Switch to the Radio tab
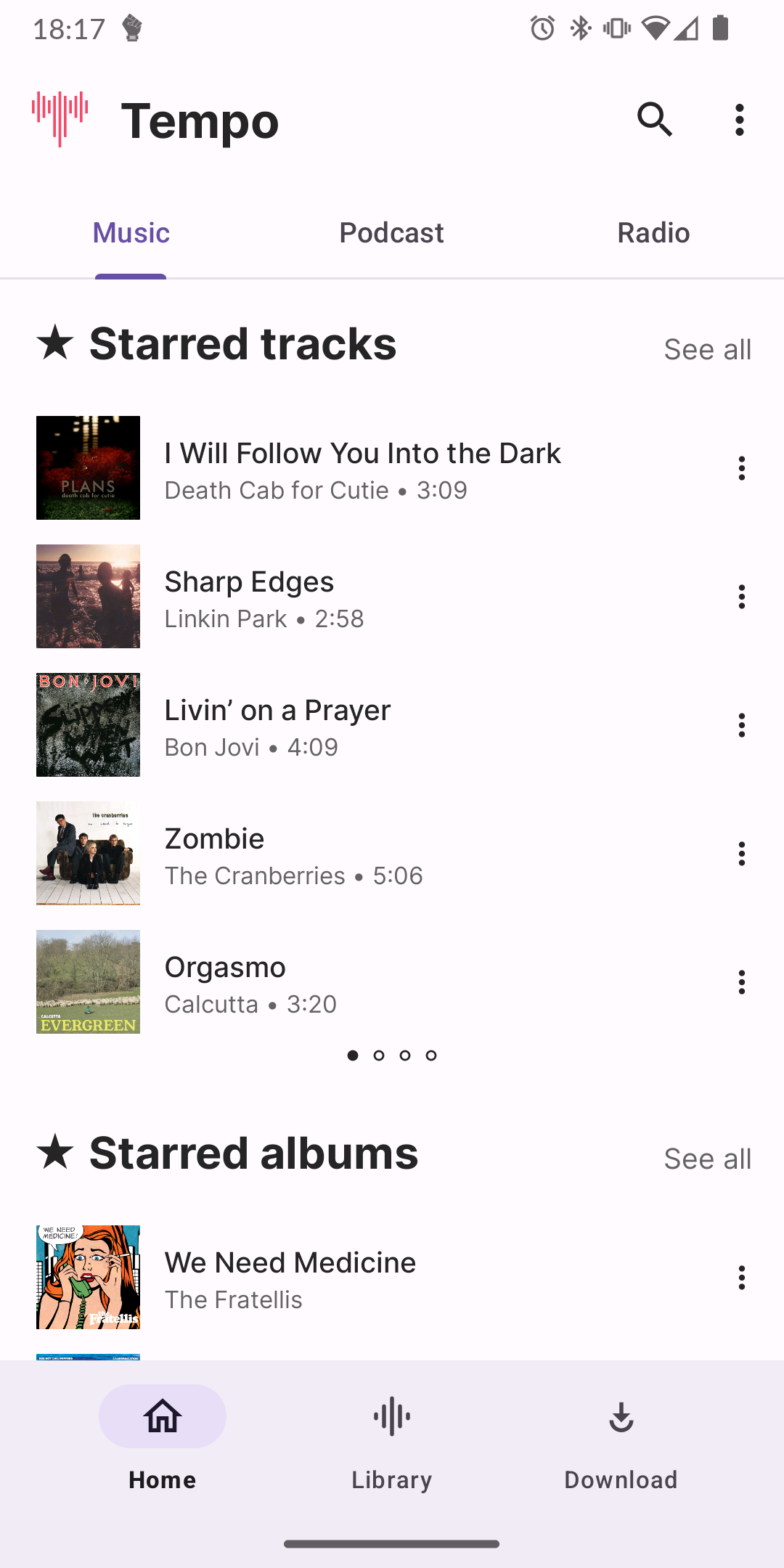The image size is (784, 1568). (x=653, y=233)
